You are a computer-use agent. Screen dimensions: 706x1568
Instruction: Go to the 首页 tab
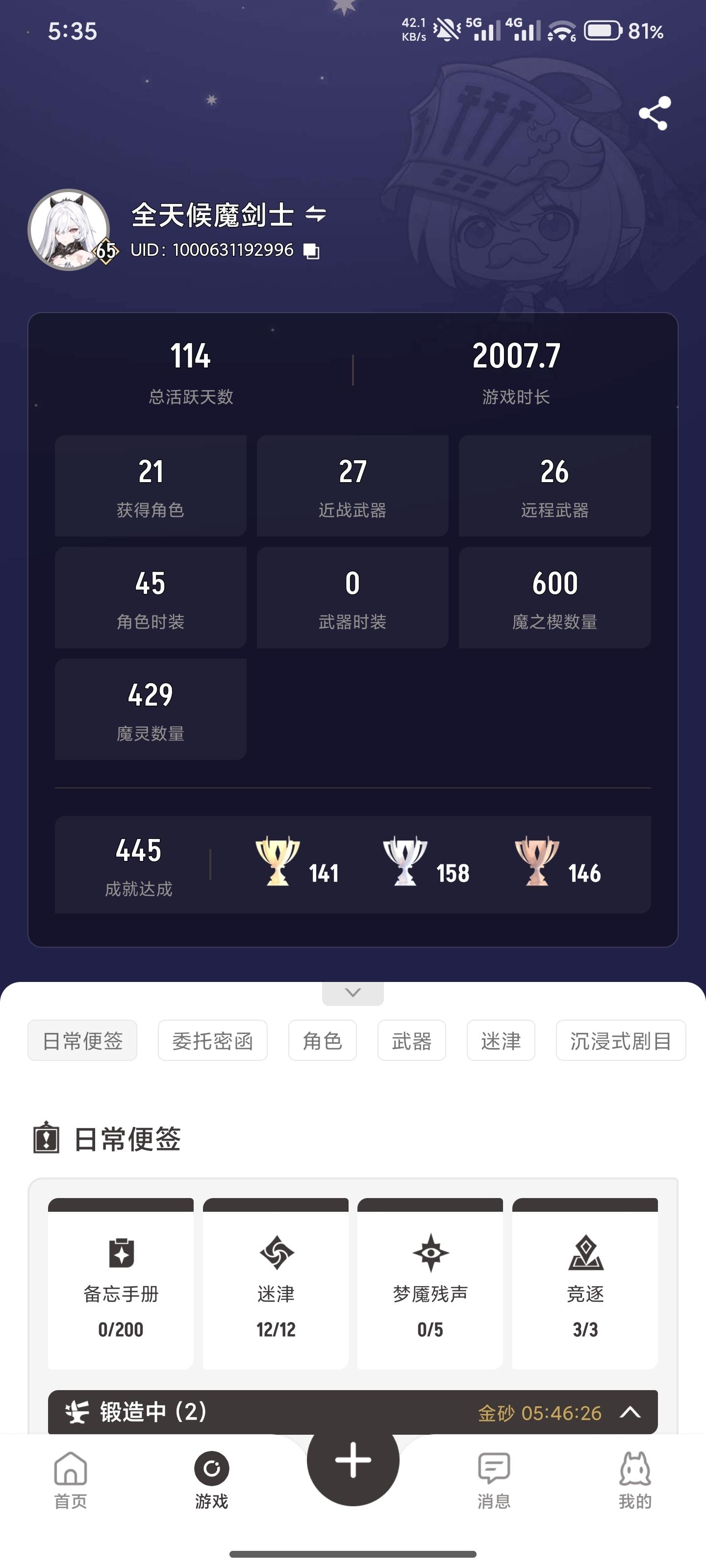pos(71,1480)
